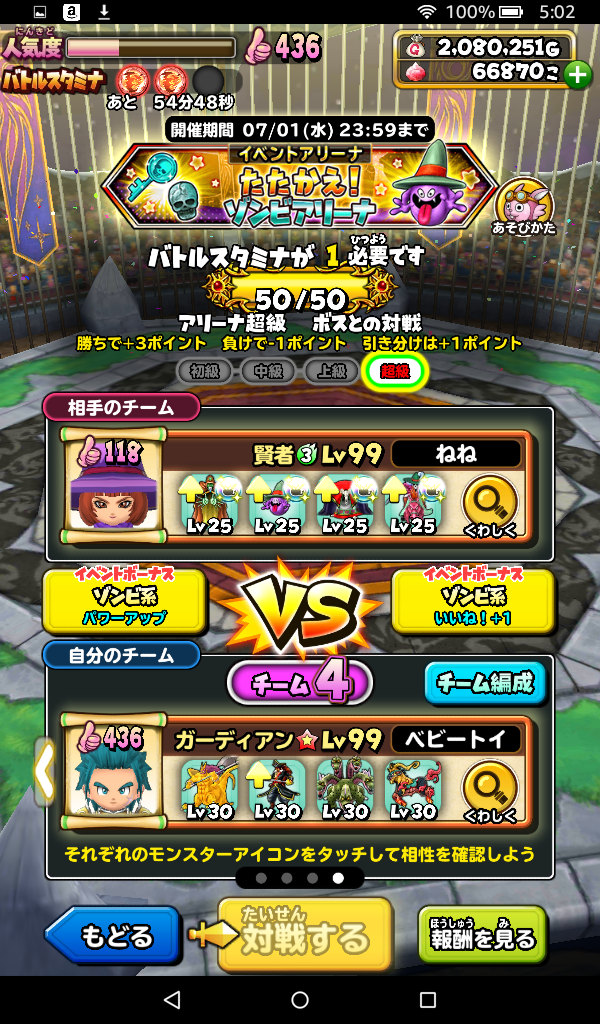View own team details with くわしく
This screenshot has width=600, height=1024.
[x=490, y=792]
